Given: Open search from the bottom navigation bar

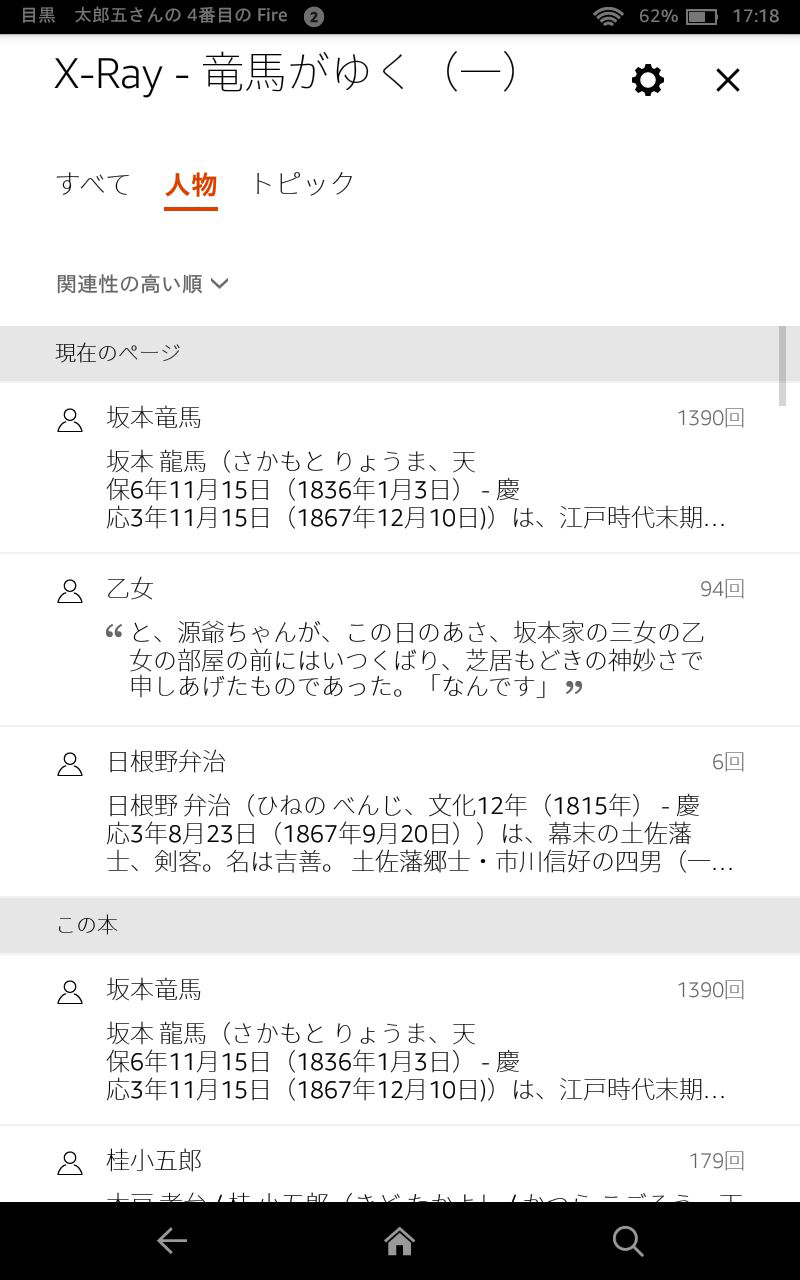Looking at the screenshot, I should [x=627, y=1241].
